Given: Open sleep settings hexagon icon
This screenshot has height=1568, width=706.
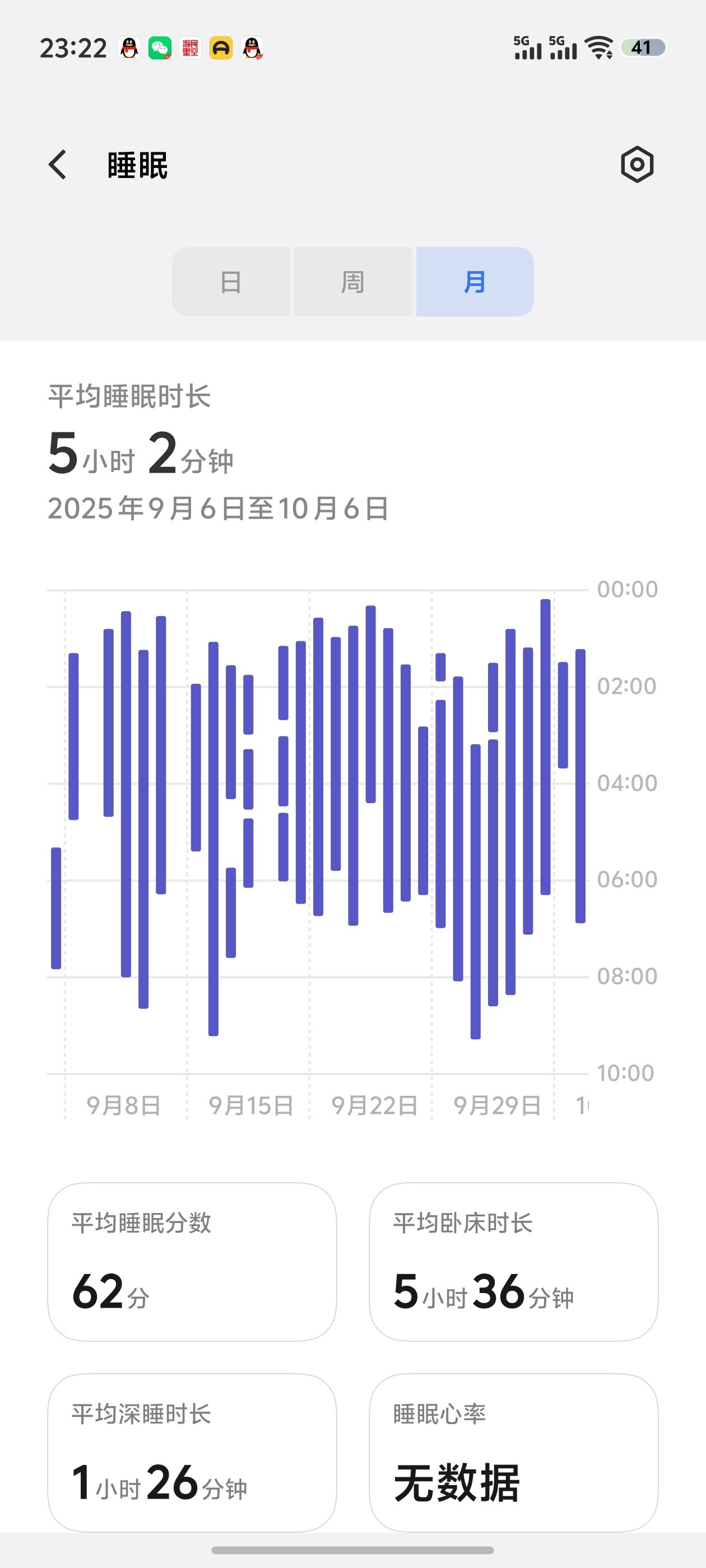Looking at the screenshot, I should (x=637, y=164).
